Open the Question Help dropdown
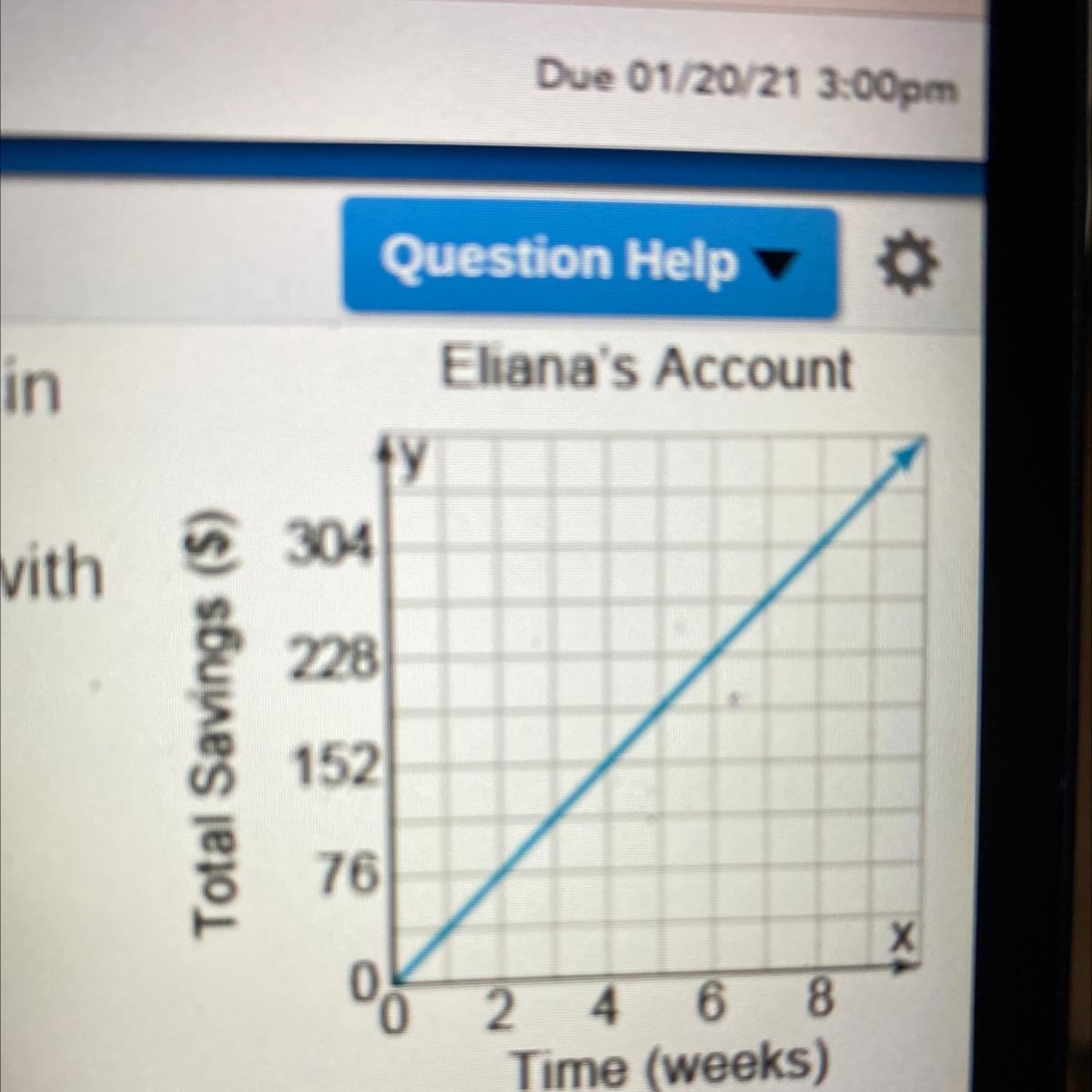The width and height of the screenshot is (1092, 1092). [589, 260]
